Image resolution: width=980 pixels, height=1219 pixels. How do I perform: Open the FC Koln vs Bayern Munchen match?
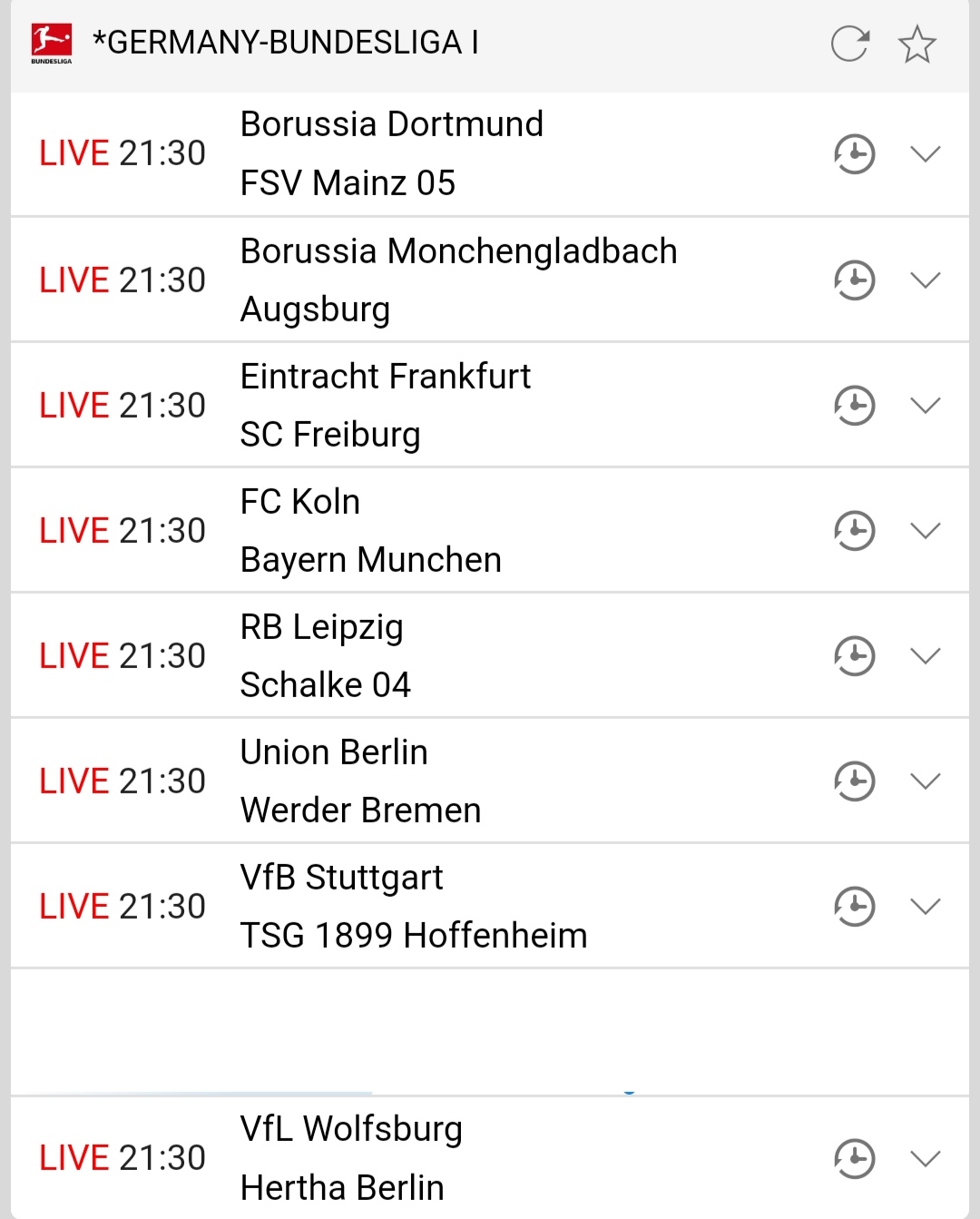tap(370, 530)
